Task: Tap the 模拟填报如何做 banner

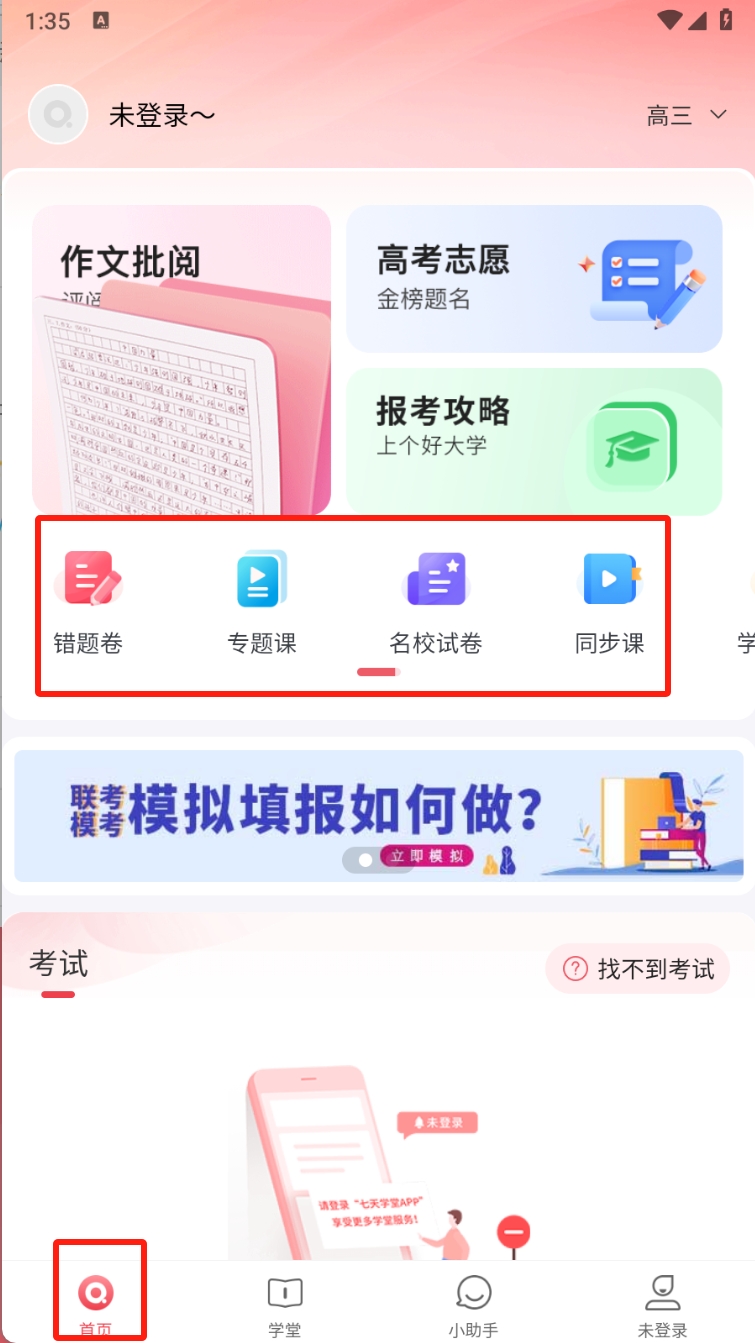Action: tap(378, 815)
